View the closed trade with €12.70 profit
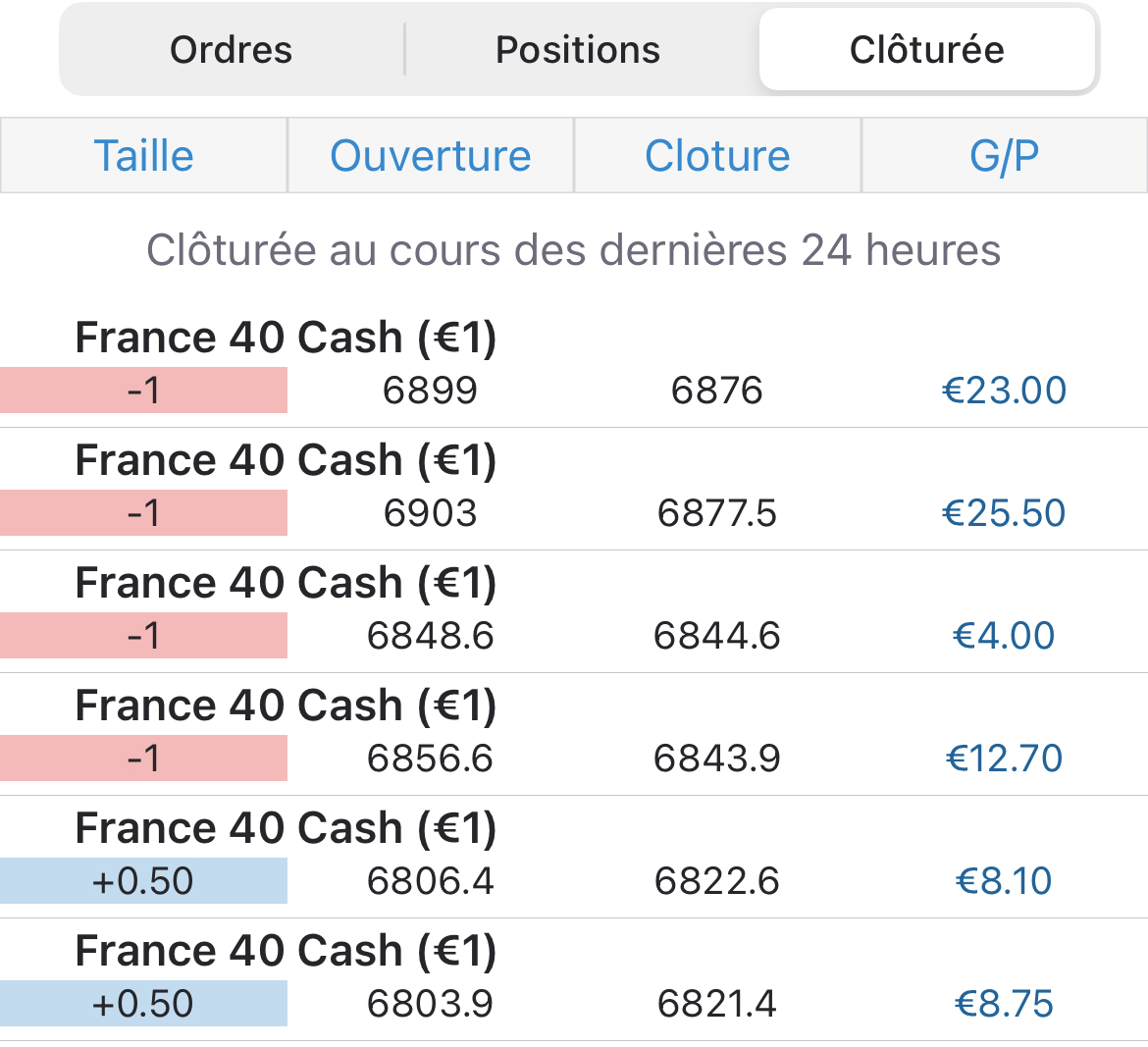This screenshot has width=1148, height=1047. [574, 734]
